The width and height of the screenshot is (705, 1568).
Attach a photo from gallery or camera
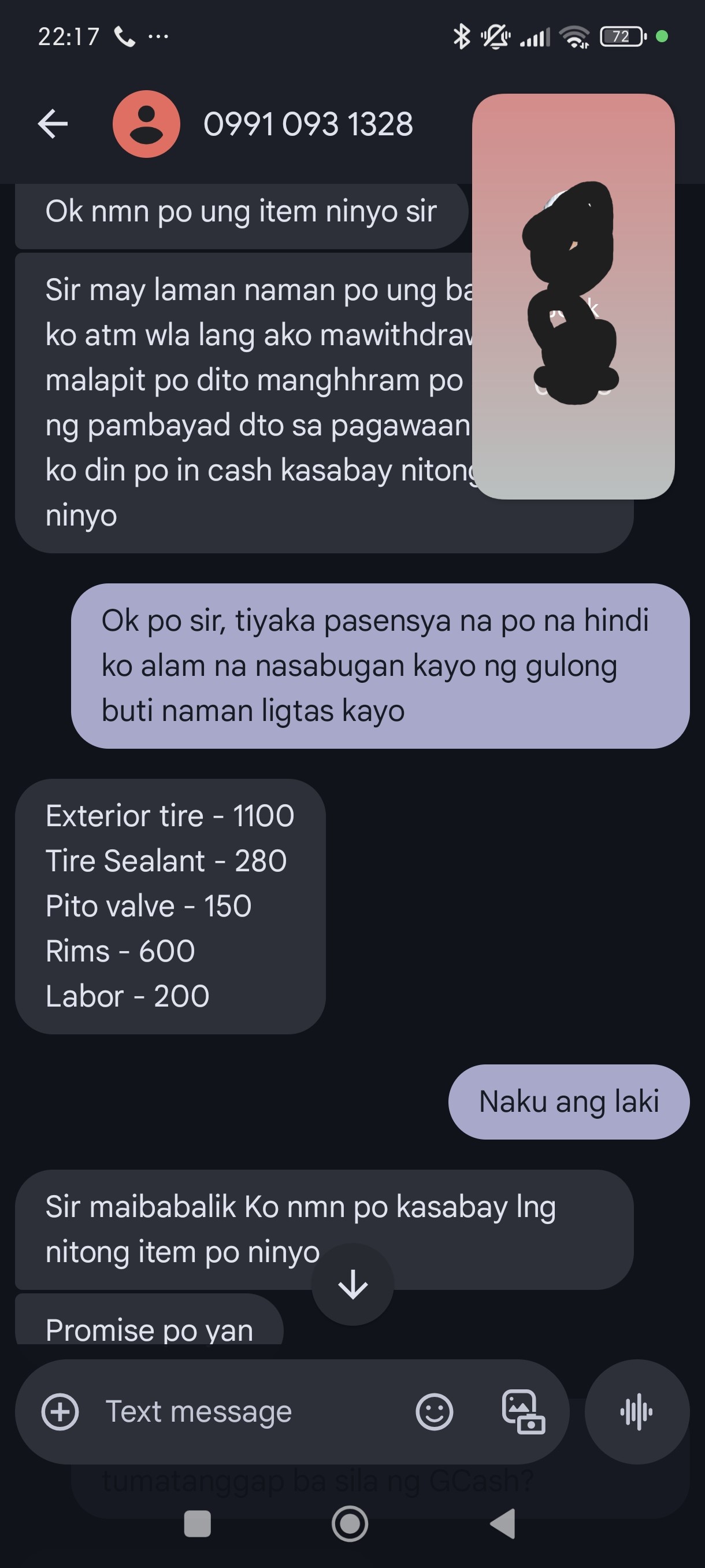point(523,1412)
